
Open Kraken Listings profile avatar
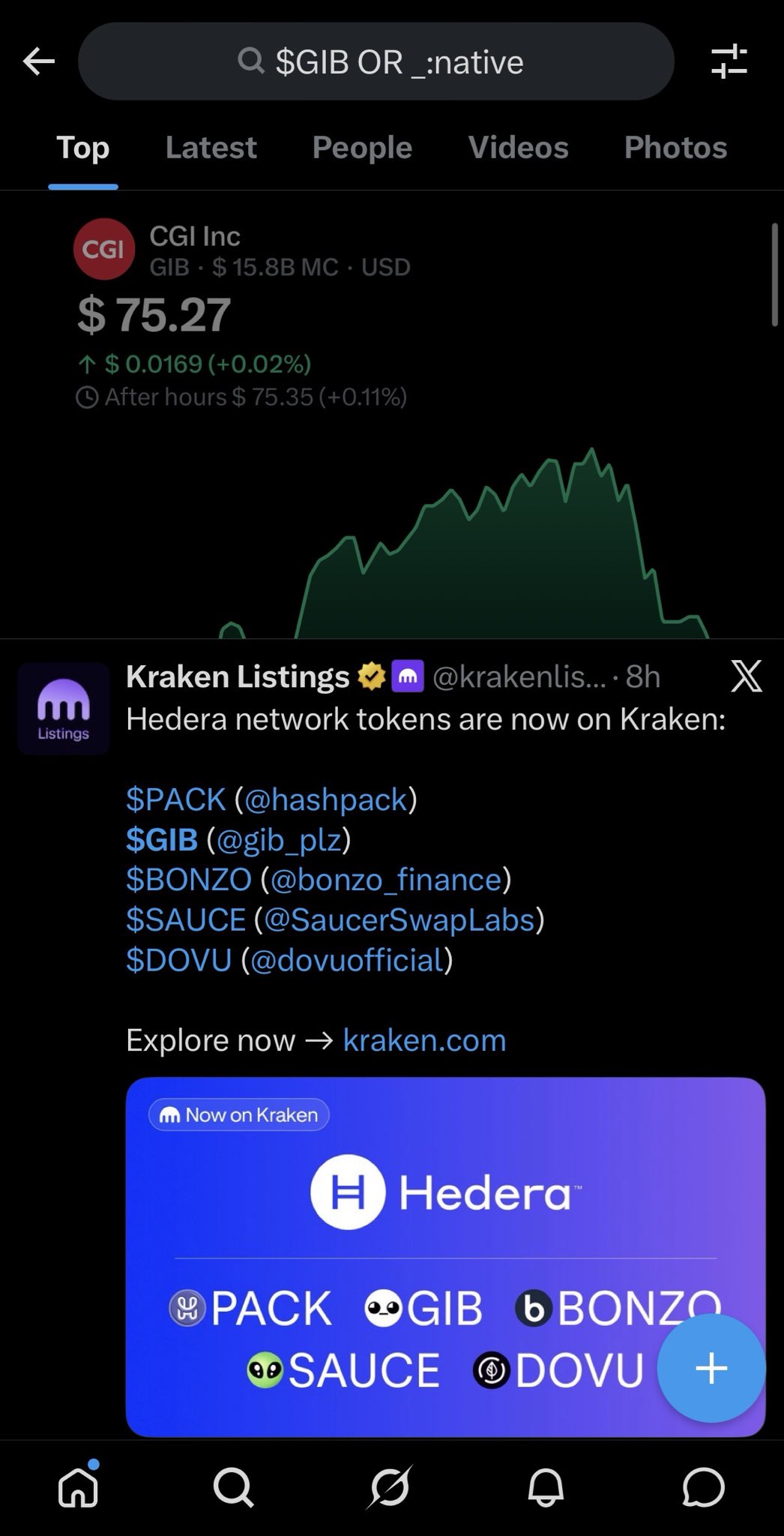[64, 708]
